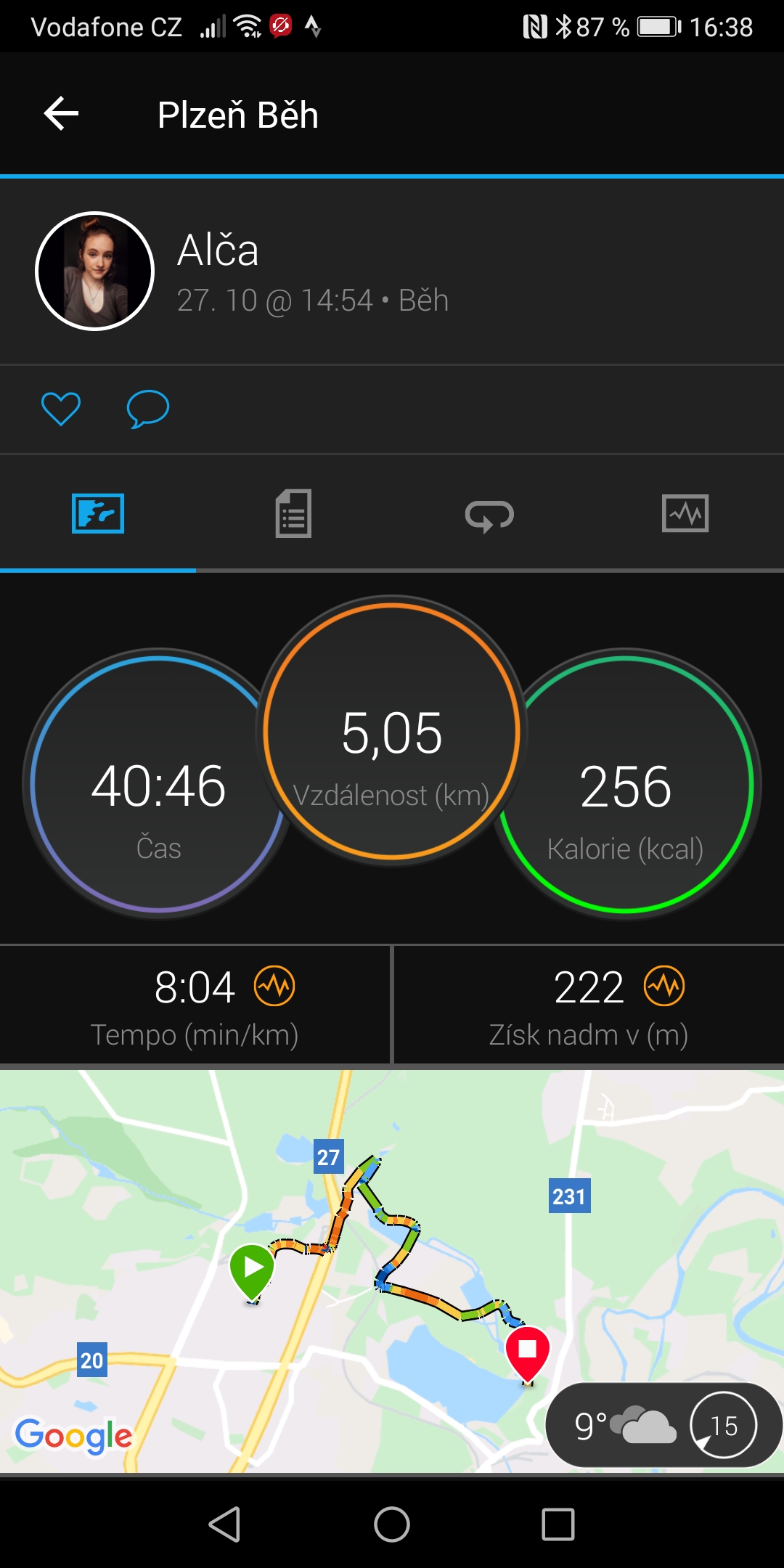Open the weather widget showing 9°

pos(663,1425)
